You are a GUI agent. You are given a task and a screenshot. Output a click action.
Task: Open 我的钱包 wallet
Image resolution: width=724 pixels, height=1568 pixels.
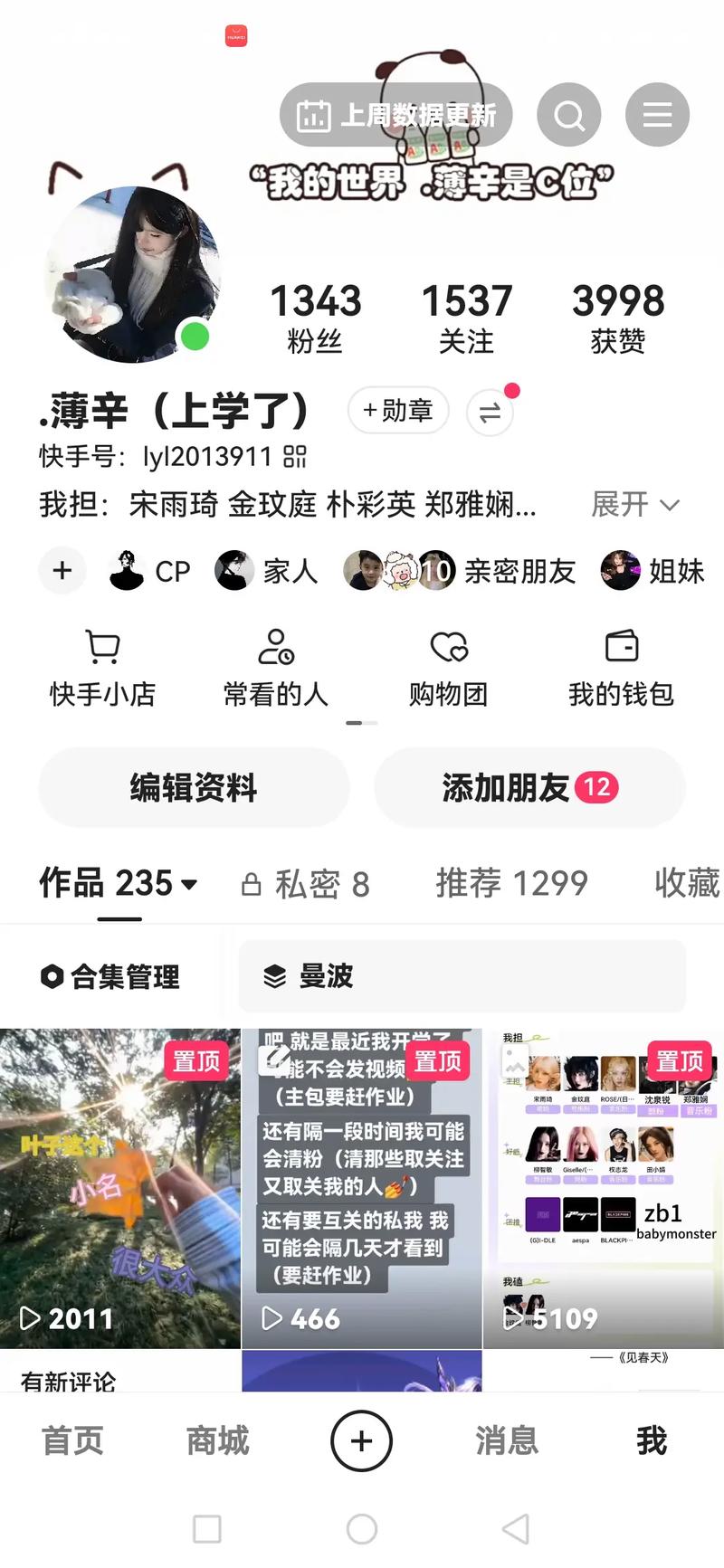click(621, 668)
